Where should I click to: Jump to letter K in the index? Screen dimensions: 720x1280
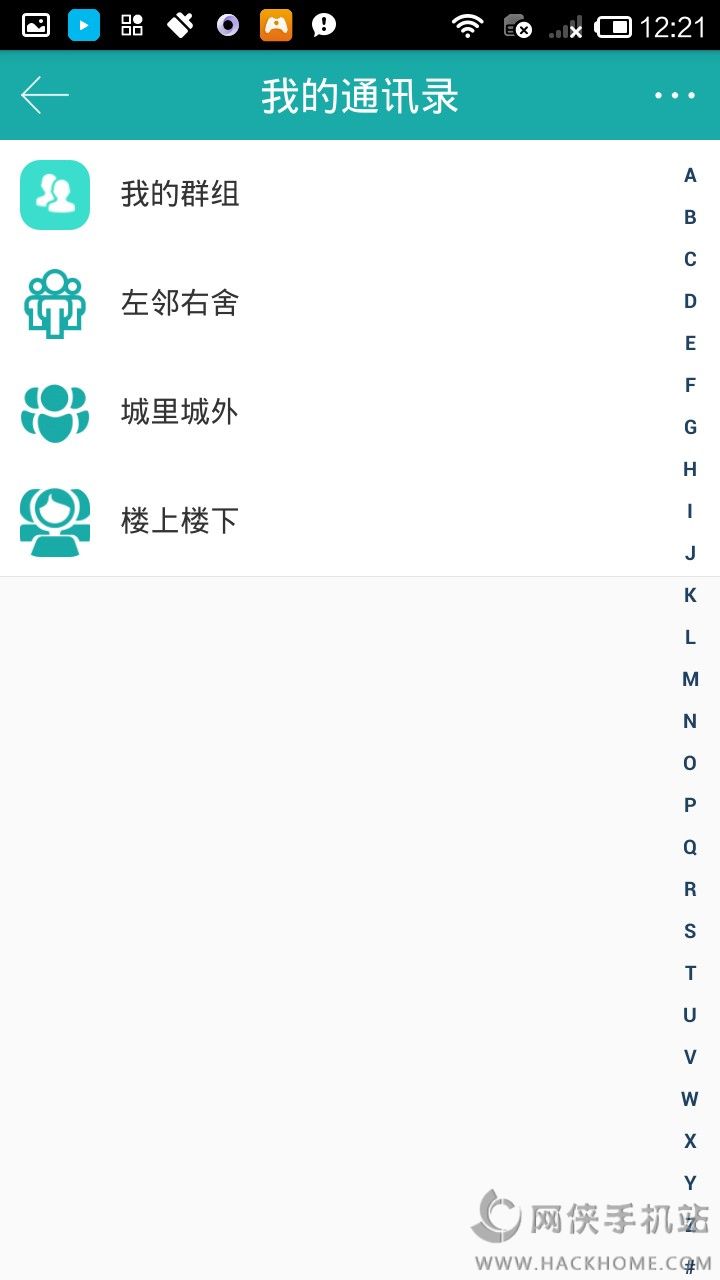tap(690, 596)
